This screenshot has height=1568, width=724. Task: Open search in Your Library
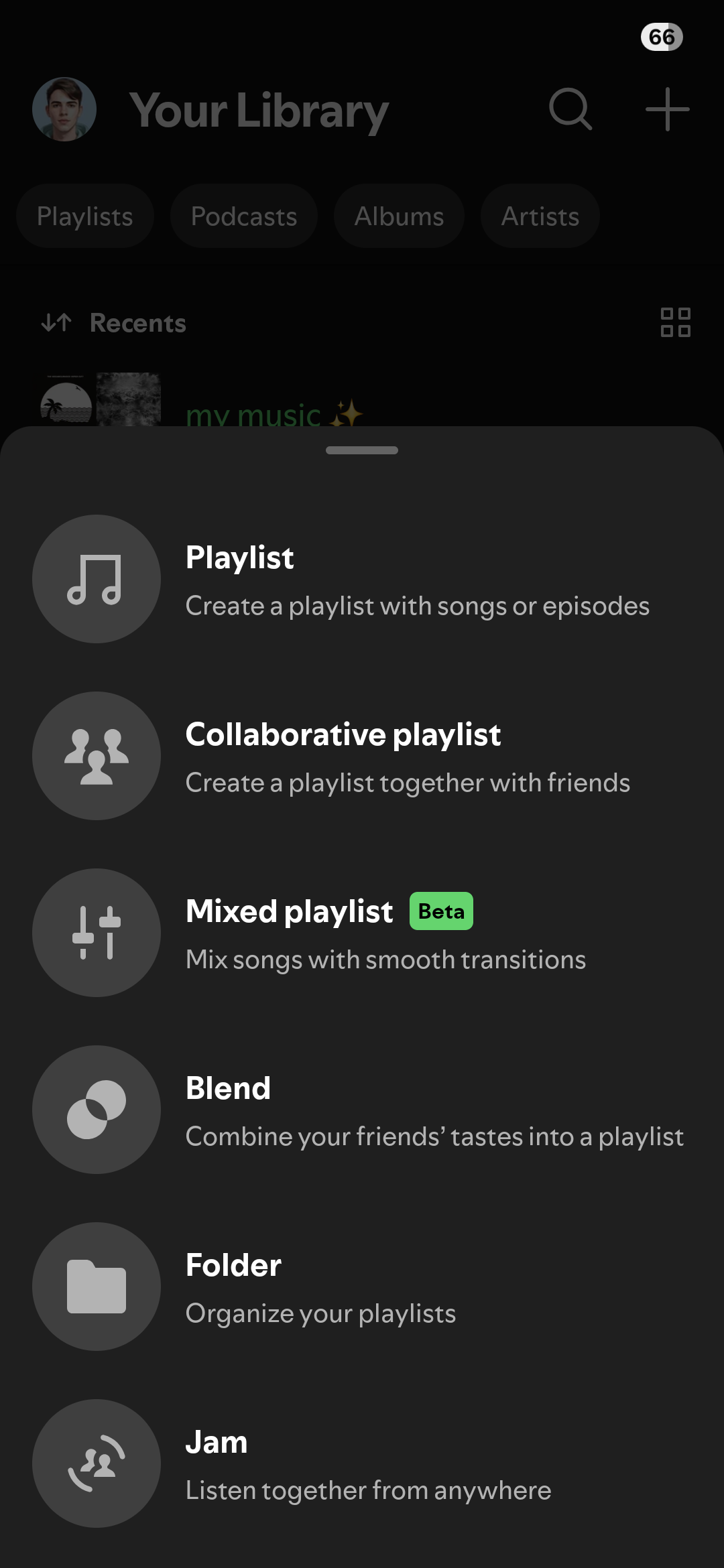click(570, 109)
